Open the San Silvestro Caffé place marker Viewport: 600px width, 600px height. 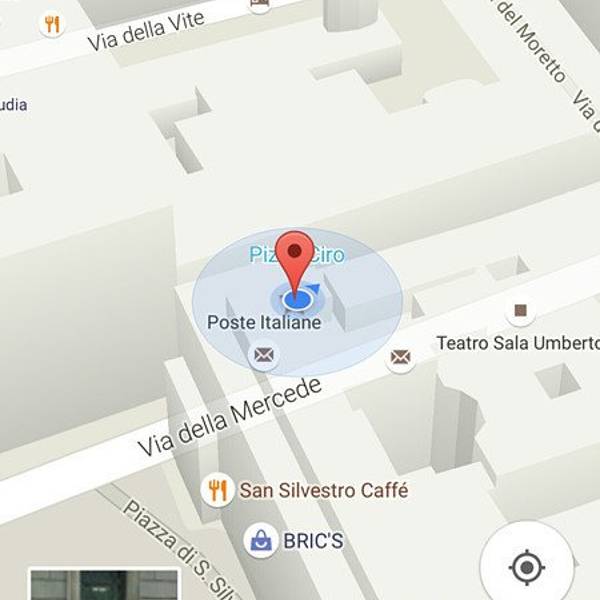217,490
